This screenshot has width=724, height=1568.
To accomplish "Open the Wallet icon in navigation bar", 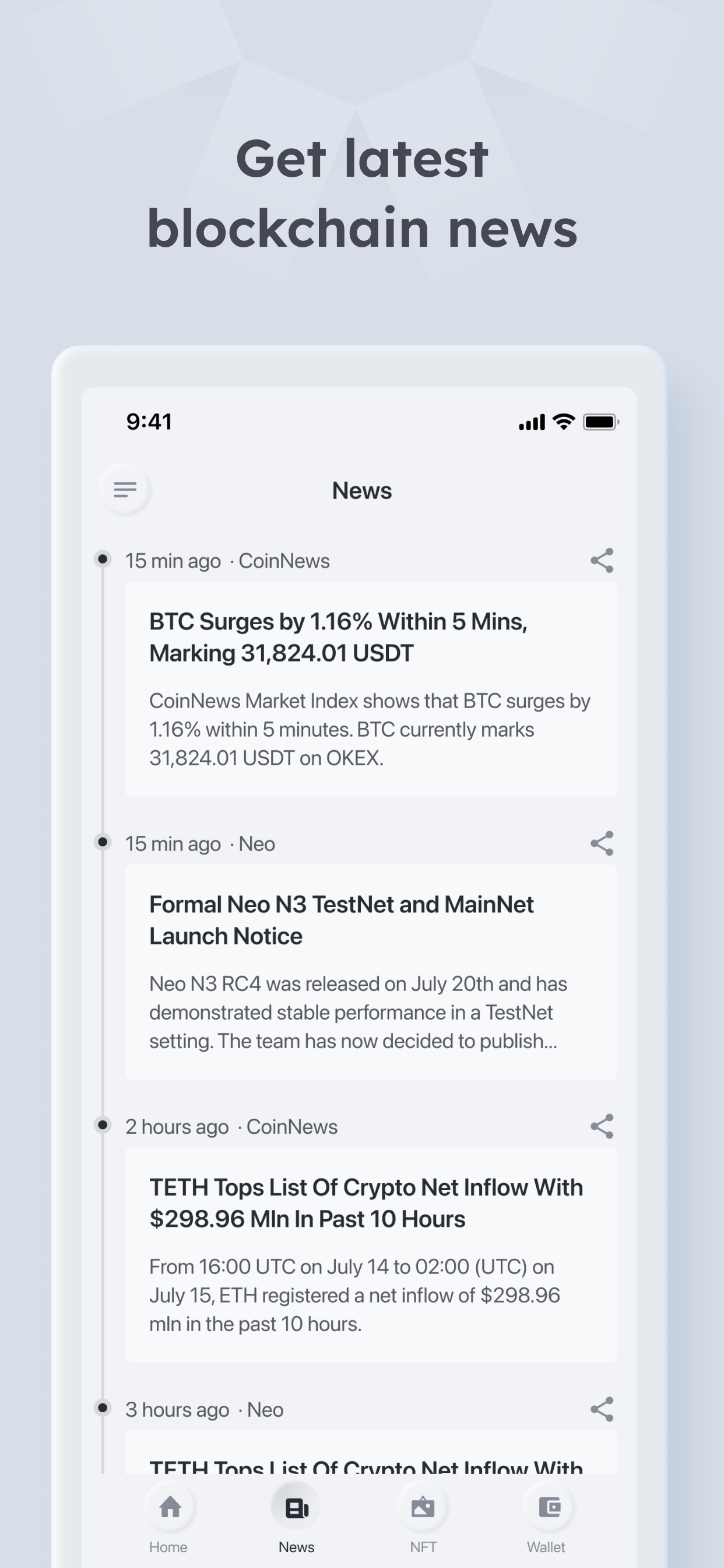I will 548,1508.
